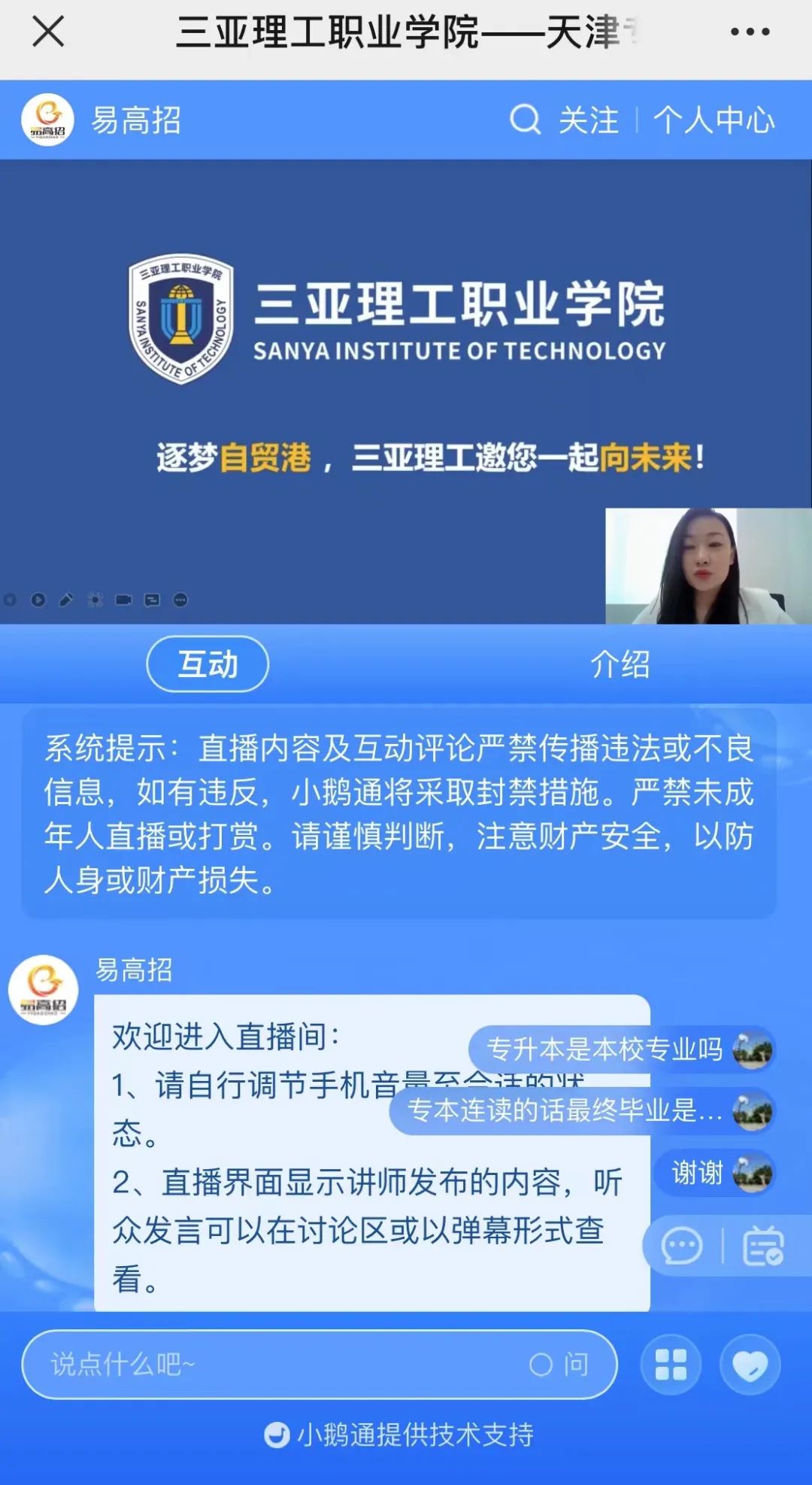This screenshot has height=1485, width=812.
Task: Send a like with the heart button
Action: tap(750, 1365)
